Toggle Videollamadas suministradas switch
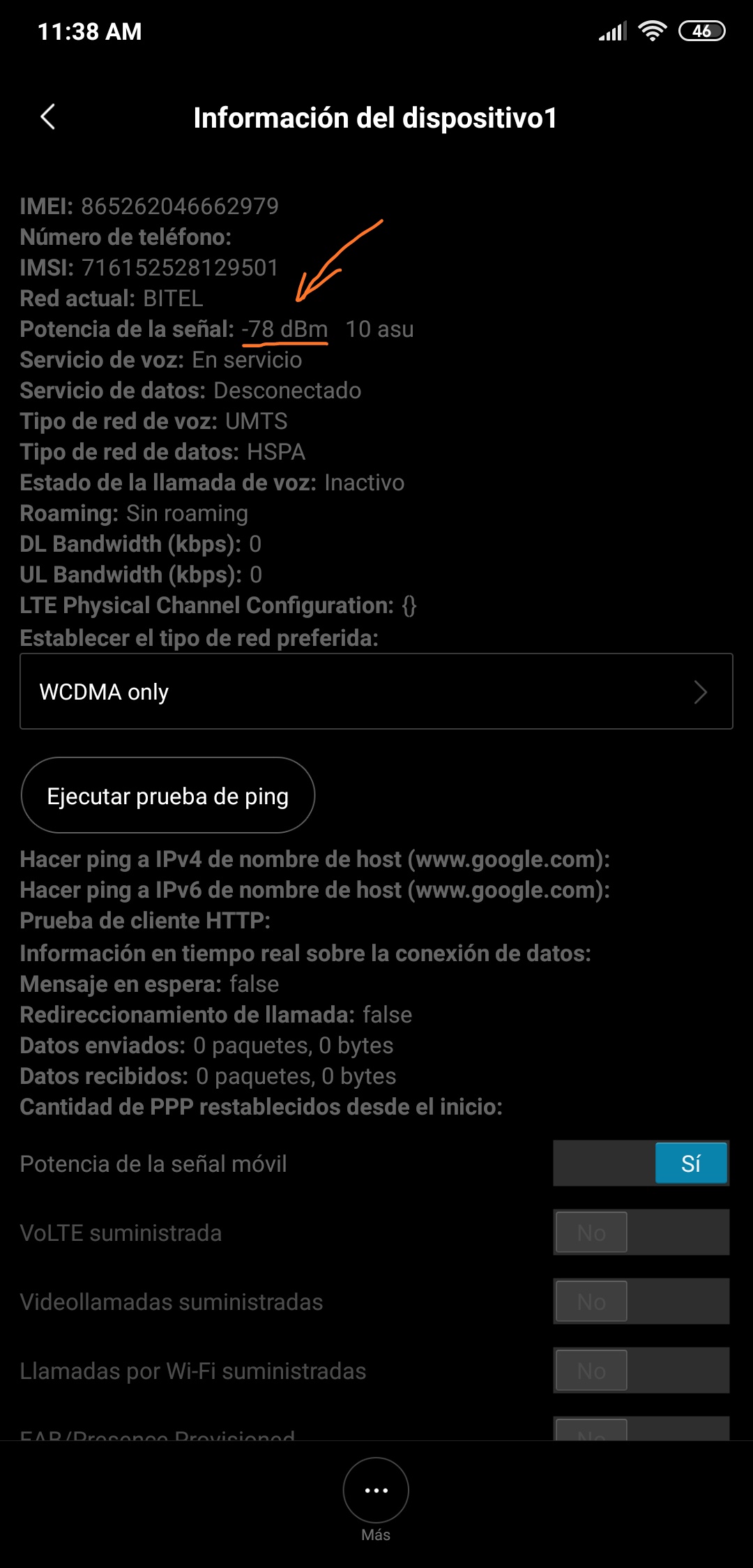This screenshot has height=1568, width=753. coord(641,1302)
